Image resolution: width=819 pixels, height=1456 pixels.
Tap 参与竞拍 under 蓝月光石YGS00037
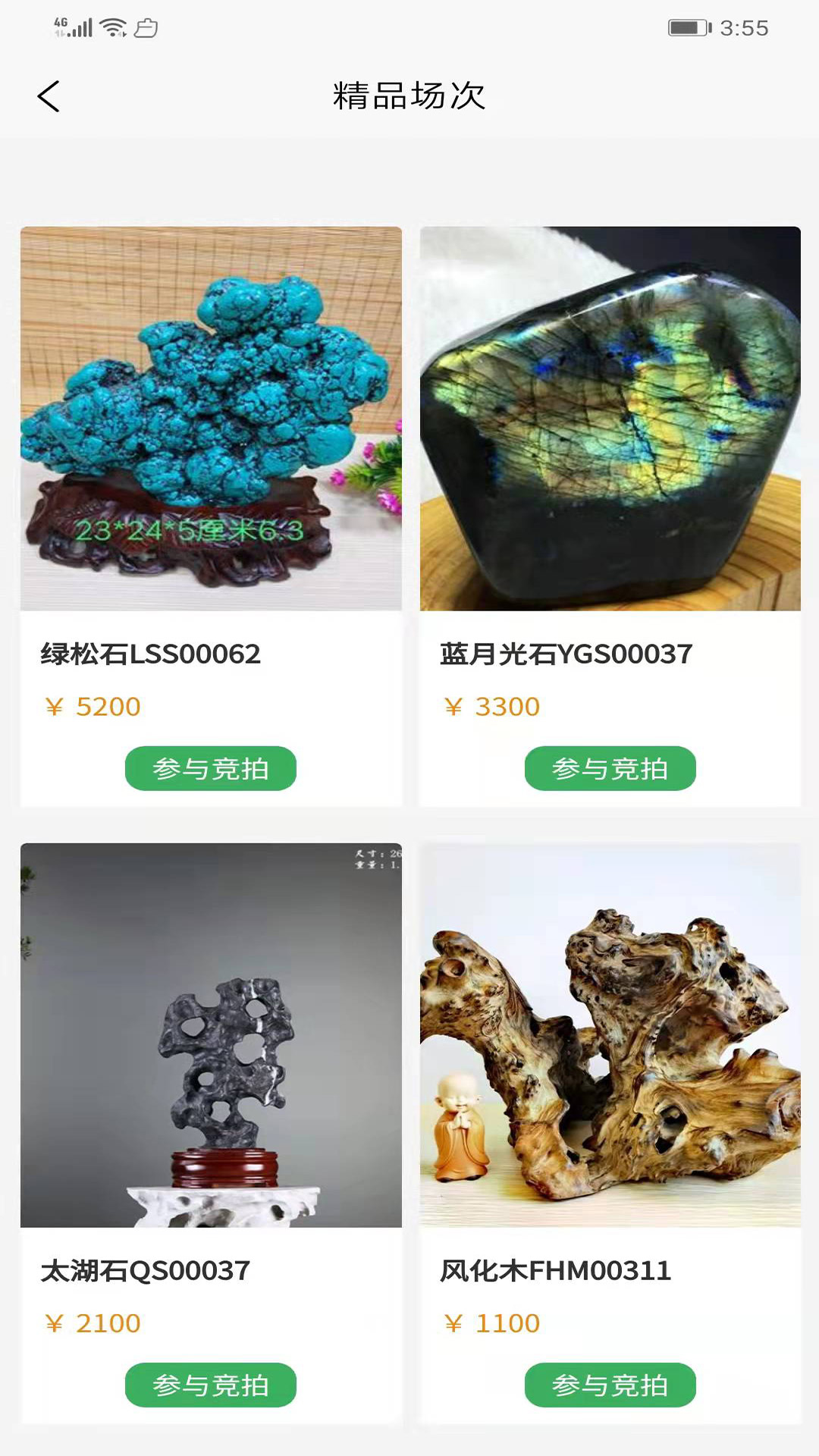[x=610, y=768]
